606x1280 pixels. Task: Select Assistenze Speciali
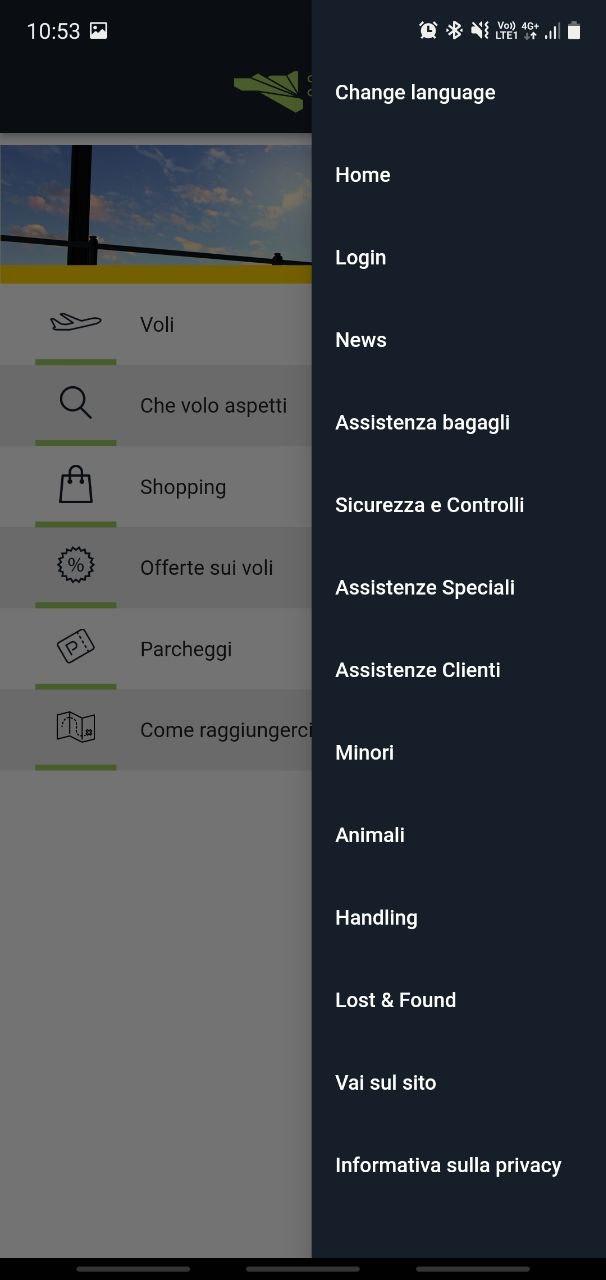tap(425, 588)
